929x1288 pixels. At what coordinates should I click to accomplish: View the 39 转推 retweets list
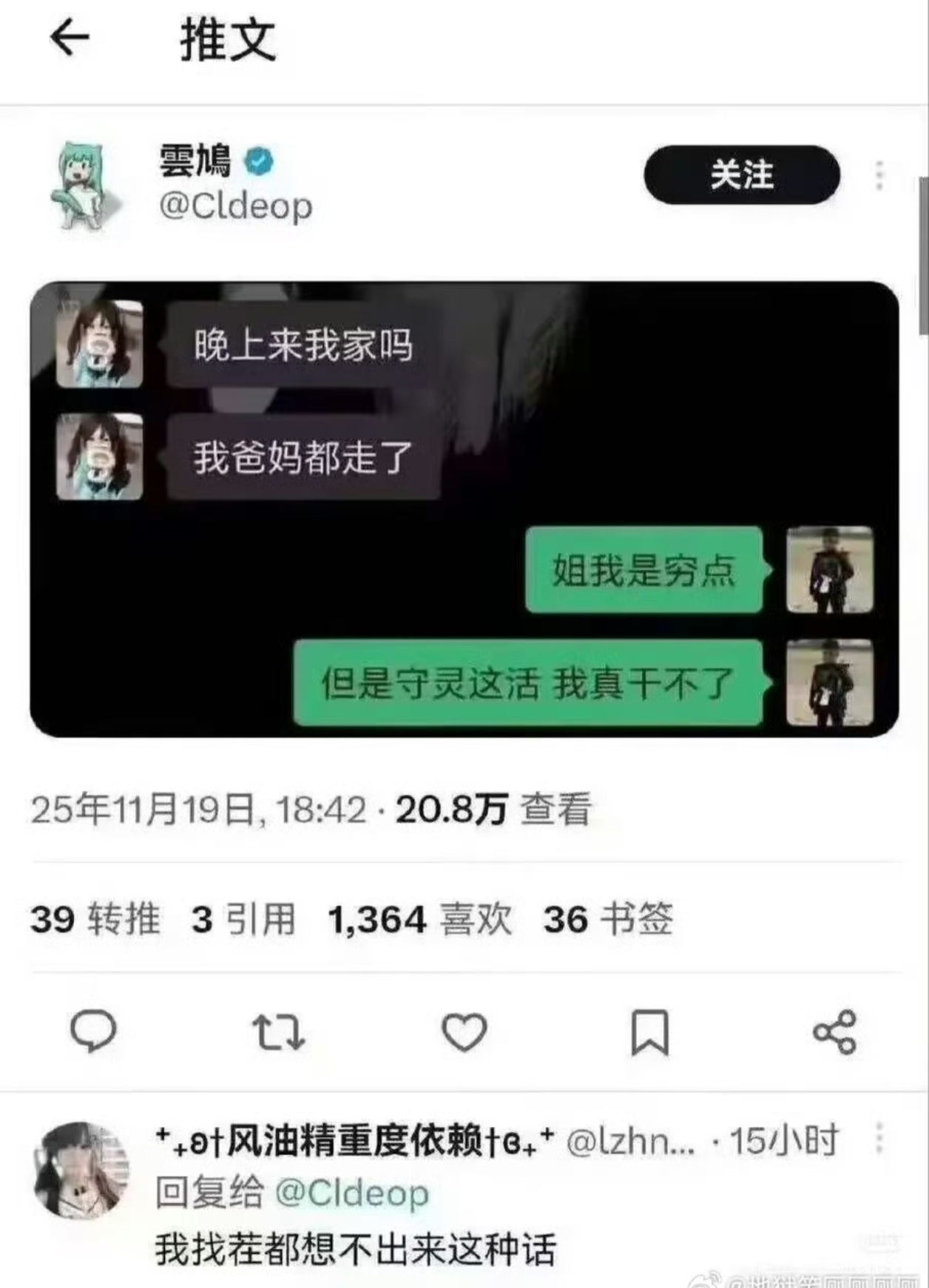point(95,920)
